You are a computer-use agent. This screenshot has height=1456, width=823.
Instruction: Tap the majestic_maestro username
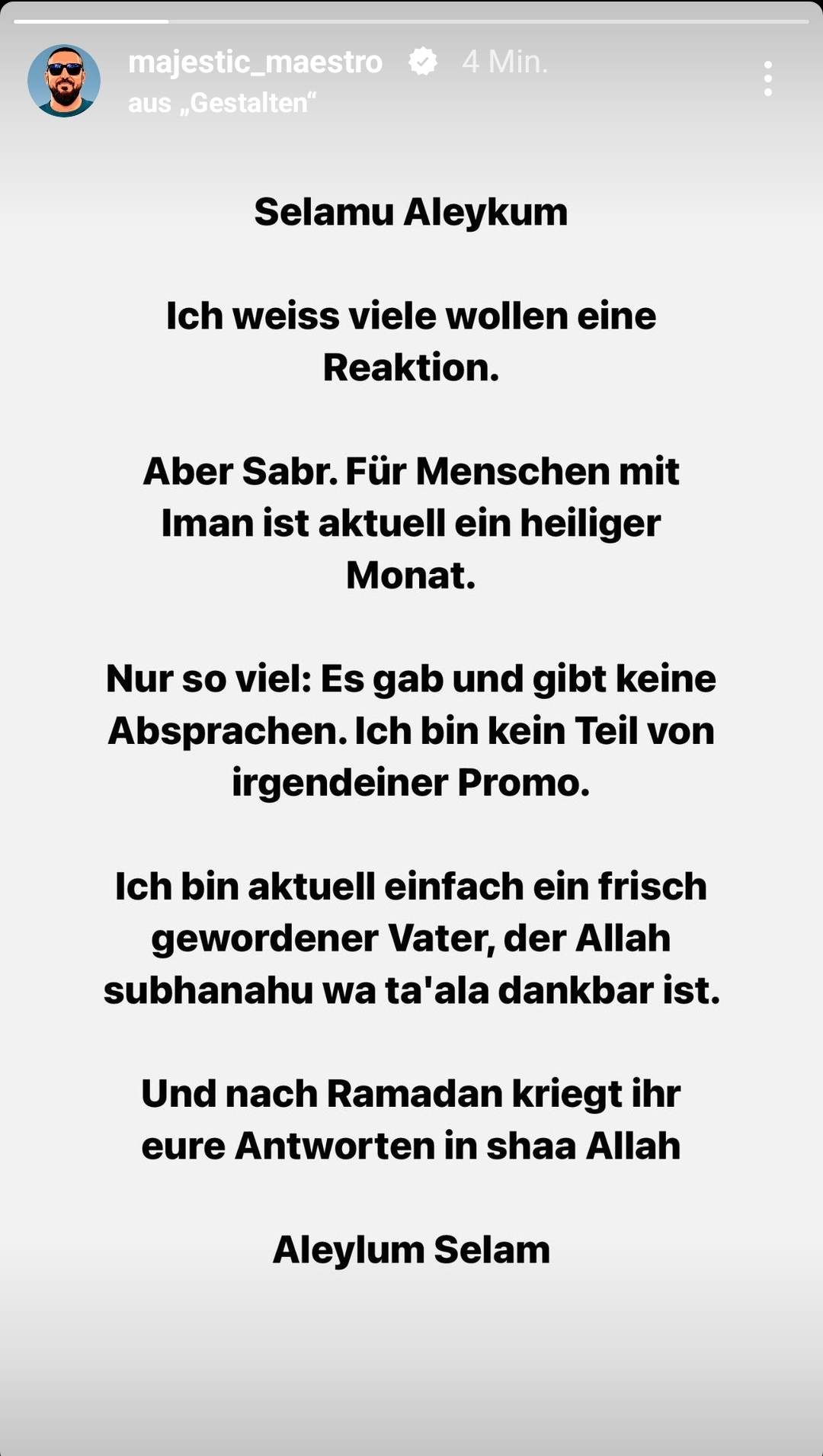coord(255,62)
